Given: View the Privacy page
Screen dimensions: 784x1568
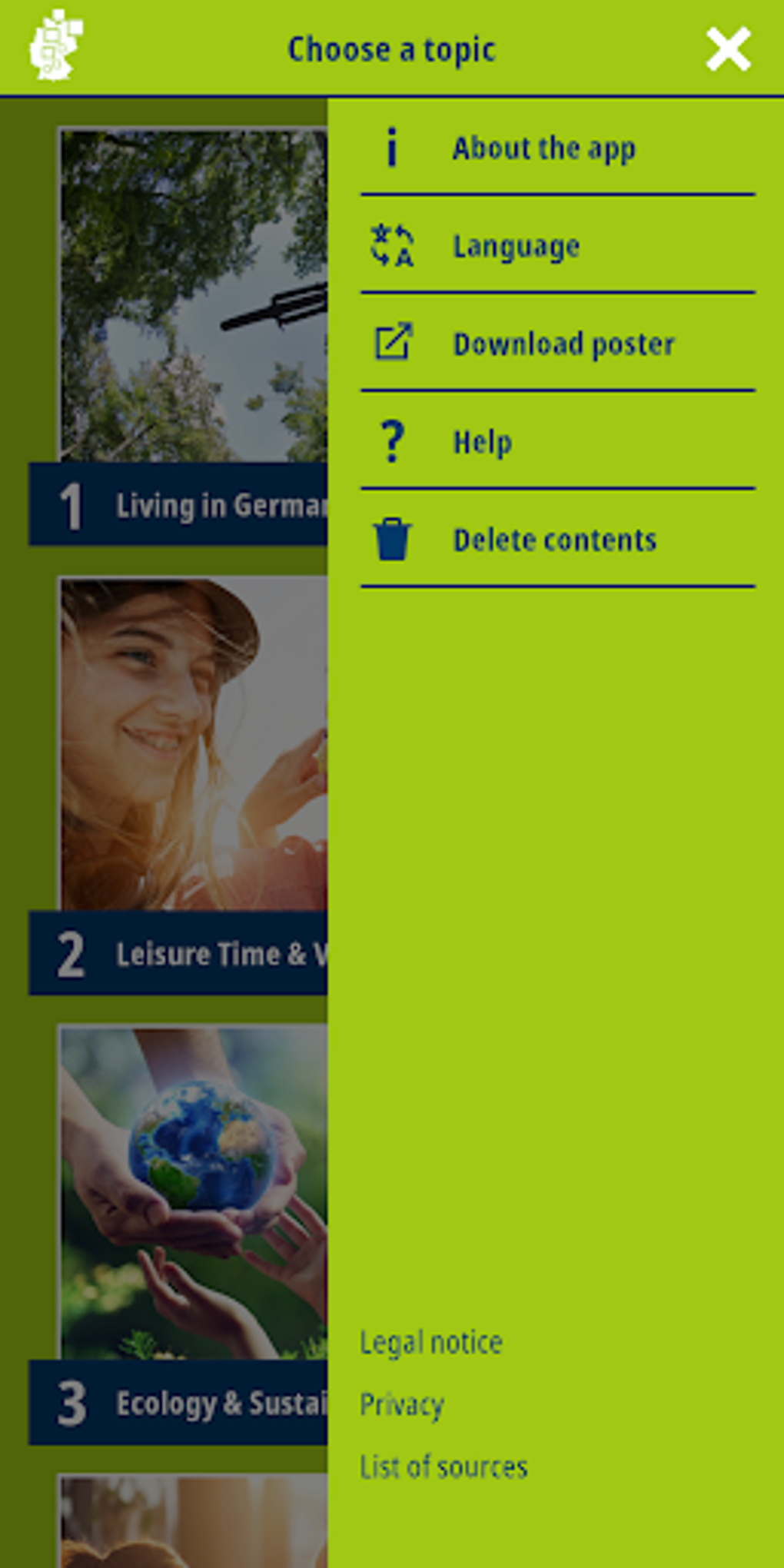Looking at the screenshot, I should pos(402,1404).
